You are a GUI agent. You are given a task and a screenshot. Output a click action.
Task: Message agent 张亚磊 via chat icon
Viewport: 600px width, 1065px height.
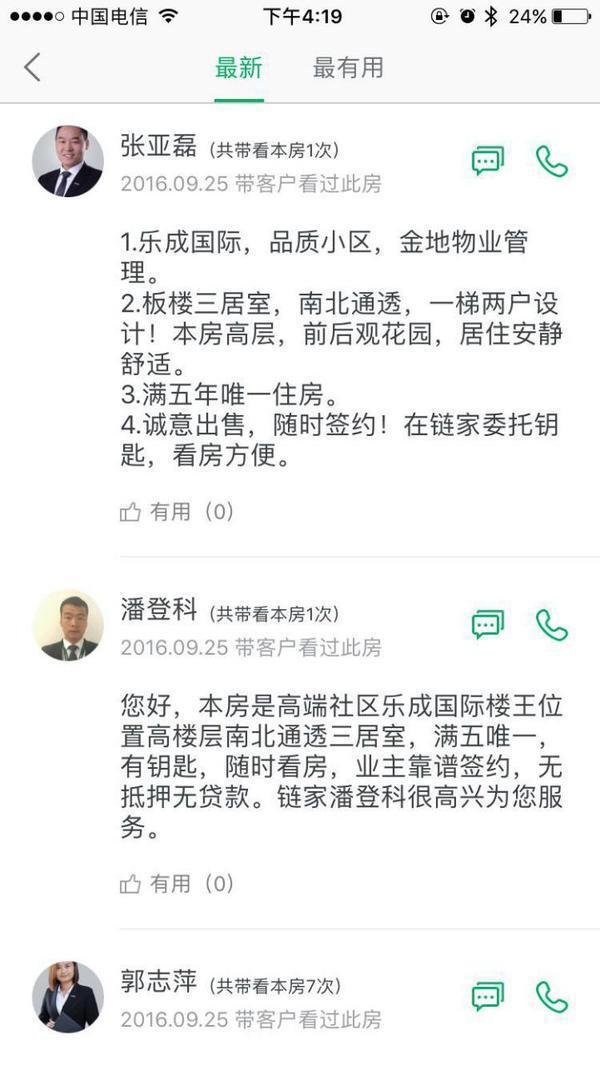488,161
